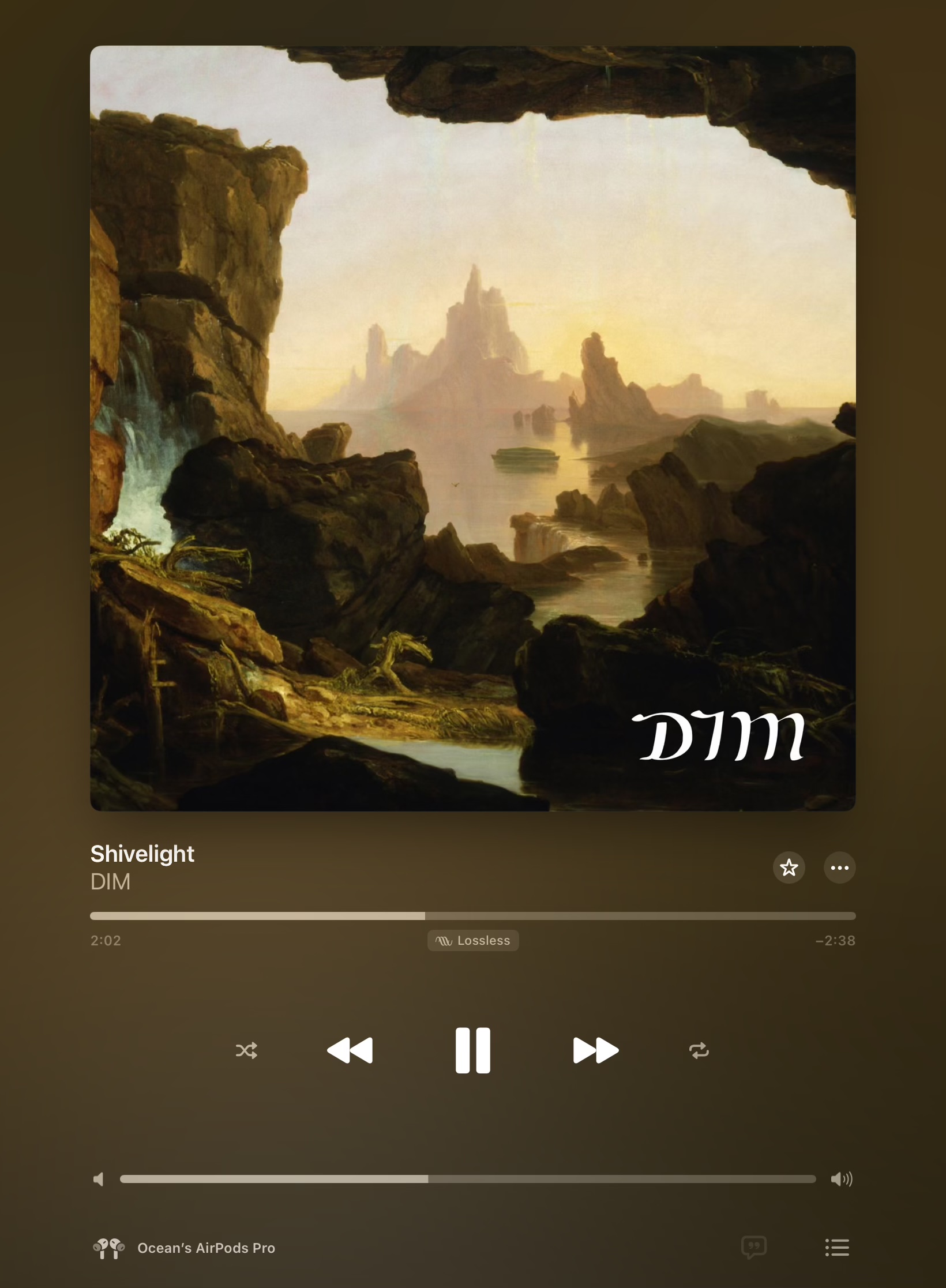Open the three-dot more options menu
The width and height of the screenshot is (946, 1288).
tap(839, 868)
